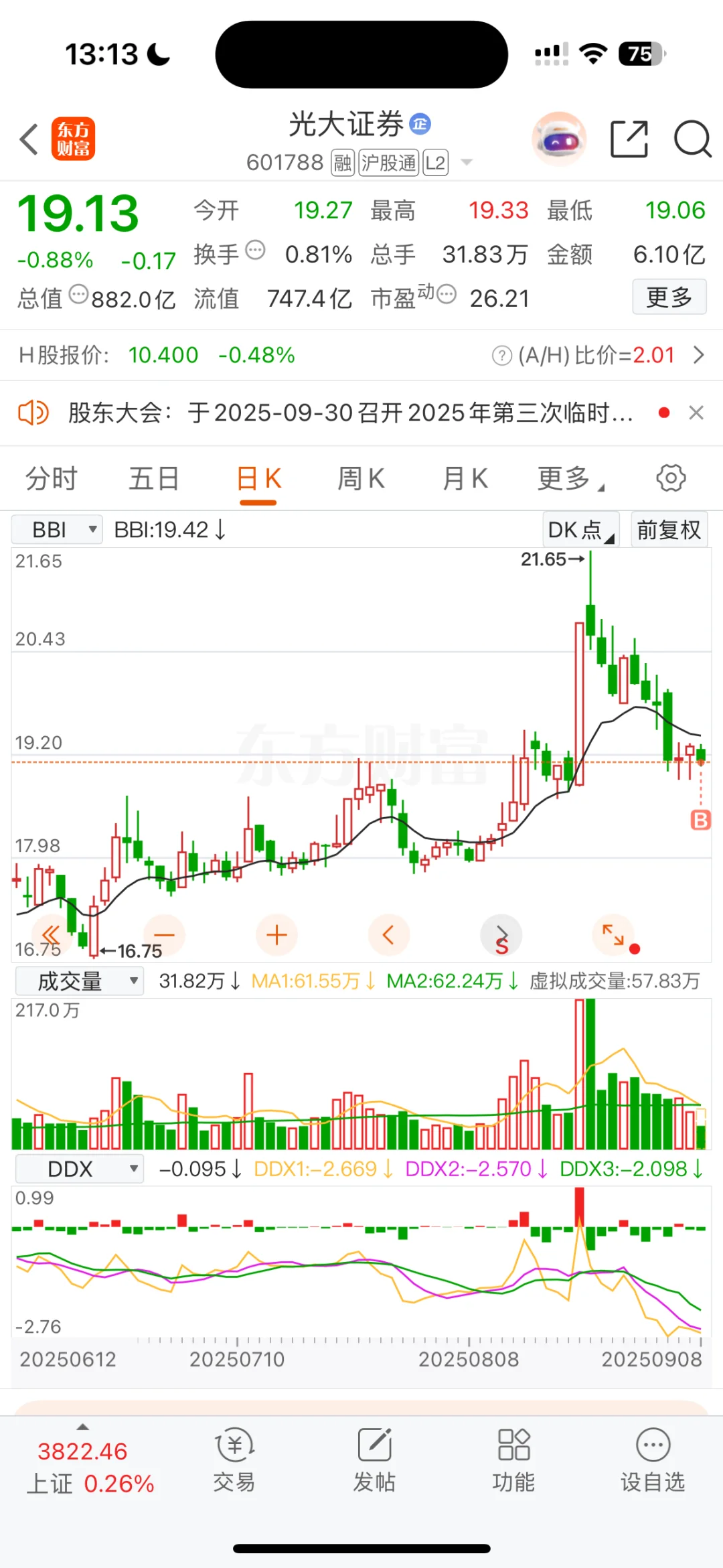Viewport: 723px width, 1568px height.
Task: Open the H股报价 A/H ratio row
Action: click(361, 355)
